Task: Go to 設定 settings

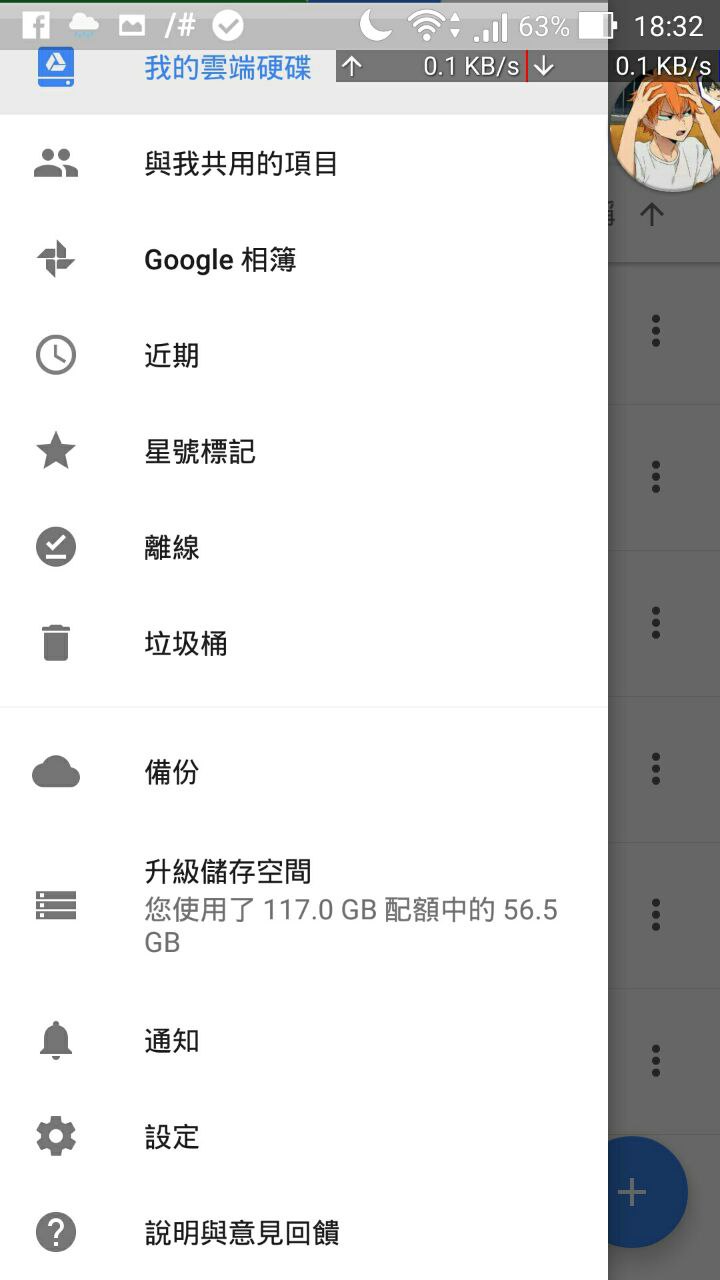Action: coord(172,1137)
